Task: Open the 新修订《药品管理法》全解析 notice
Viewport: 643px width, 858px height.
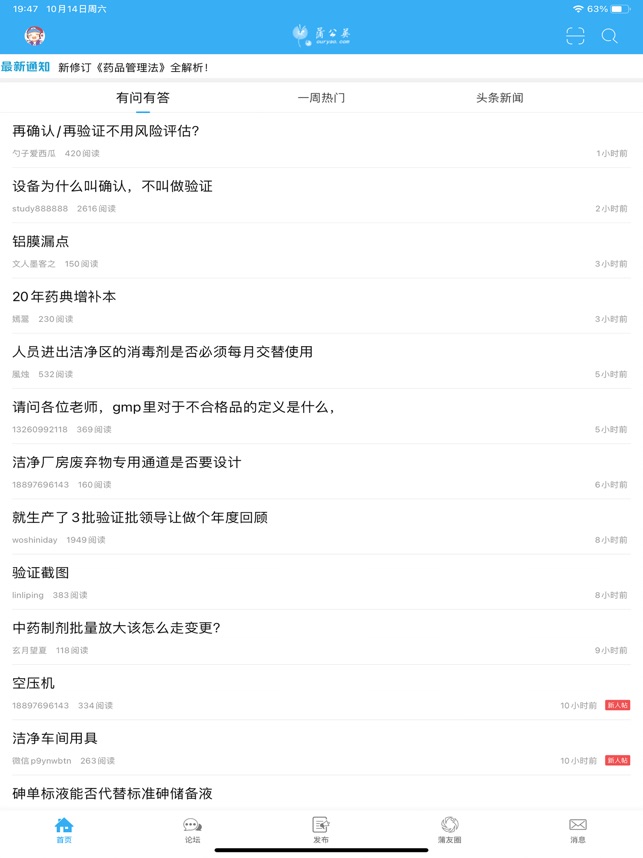Action: (133, 68)
